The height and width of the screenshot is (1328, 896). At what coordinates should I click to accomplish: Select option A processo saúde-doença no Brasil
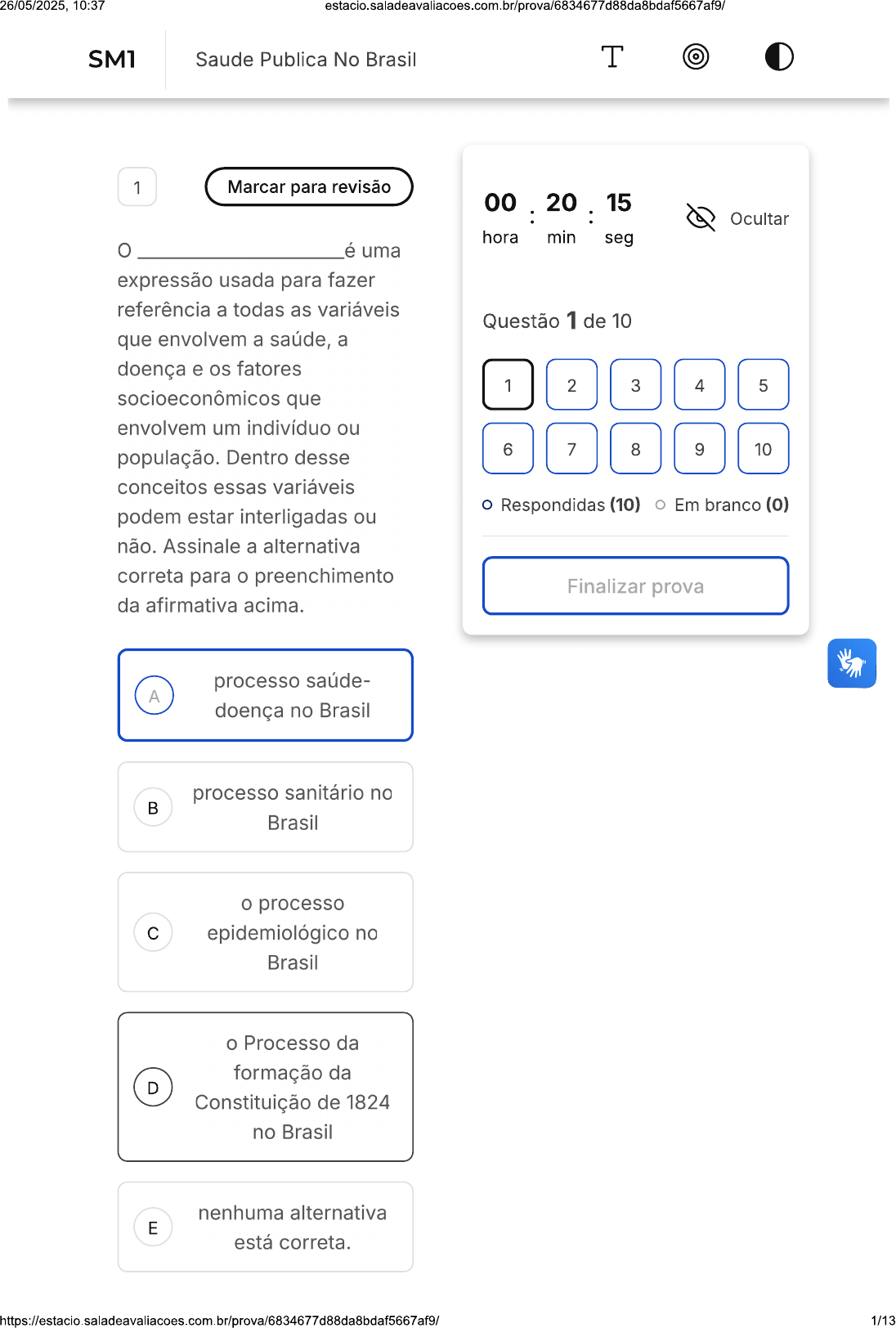266,696
